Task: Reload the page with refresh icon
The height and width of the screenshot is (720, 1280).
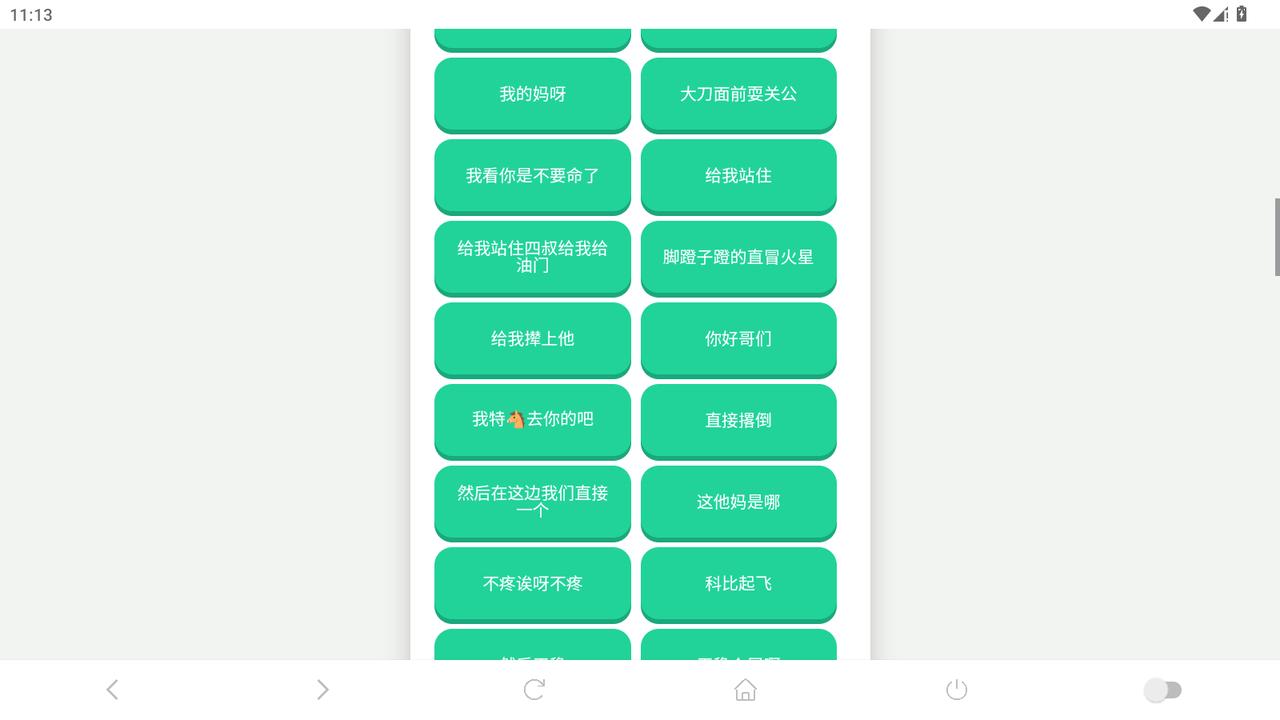Action: [534, 690]
